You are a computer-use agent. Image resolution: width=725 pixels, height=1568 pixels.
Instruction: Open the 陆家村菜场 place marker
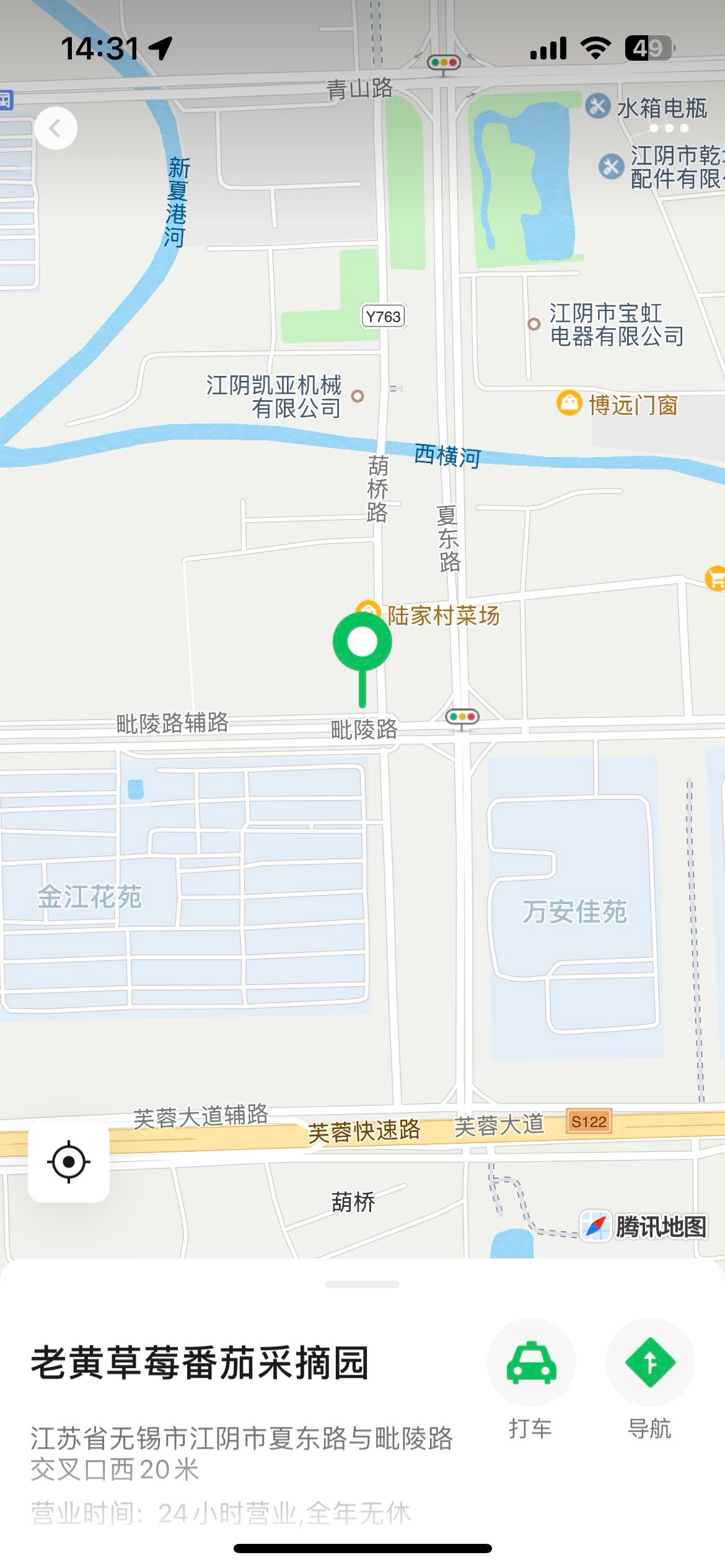coord(367,608)
